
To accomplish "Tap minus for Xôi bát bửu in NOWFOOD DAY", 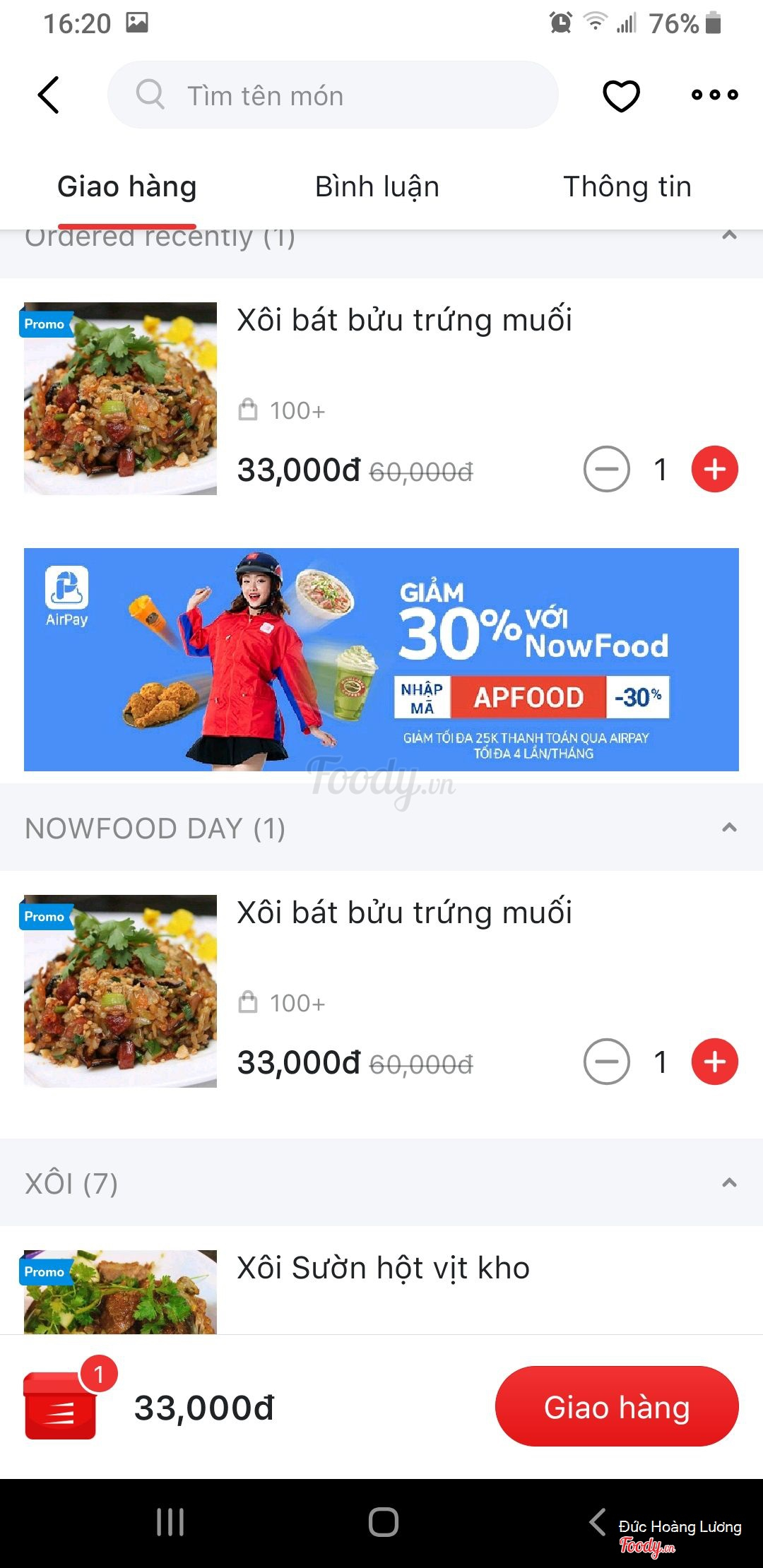I will tap(607, 1062).
